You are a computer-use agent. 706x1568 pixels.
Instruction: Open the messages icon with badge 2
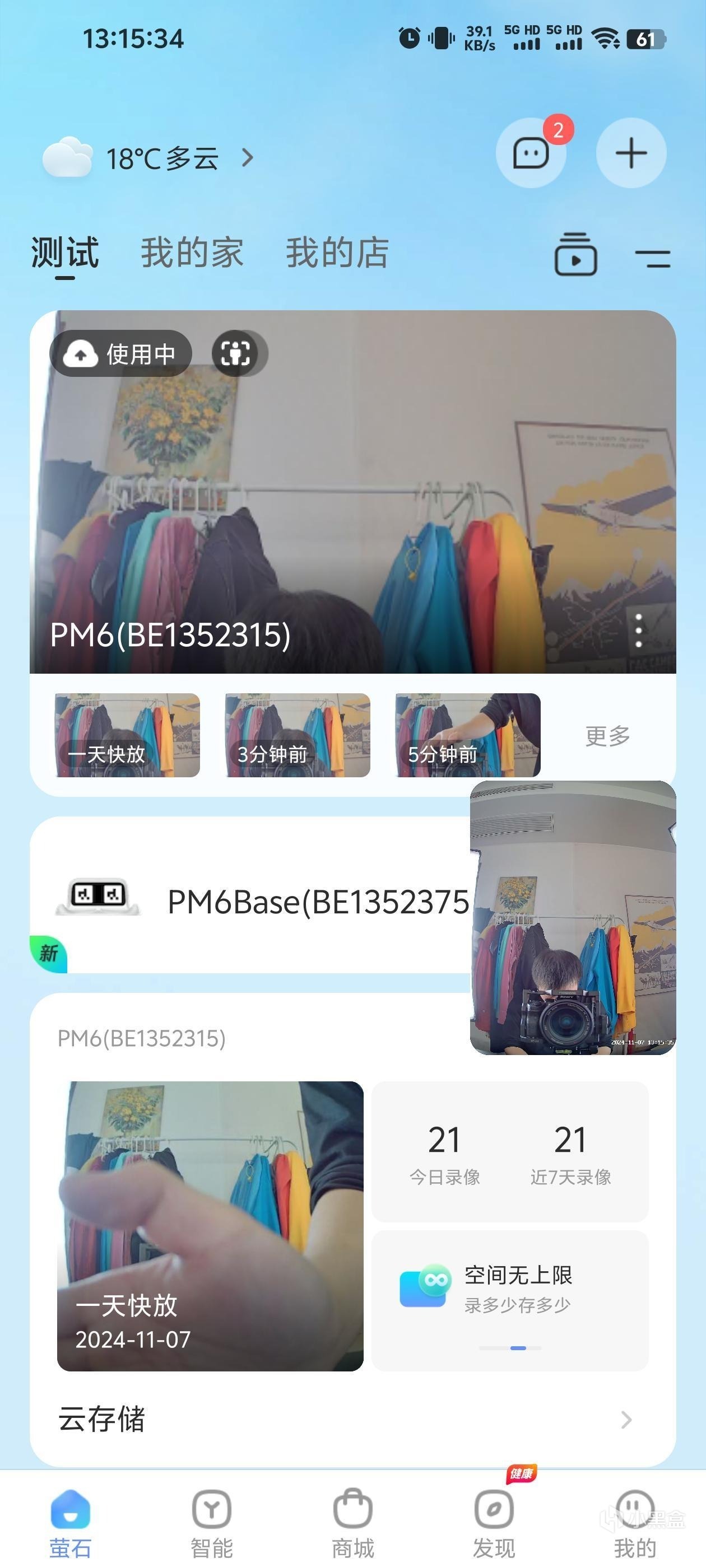[531, 153]
